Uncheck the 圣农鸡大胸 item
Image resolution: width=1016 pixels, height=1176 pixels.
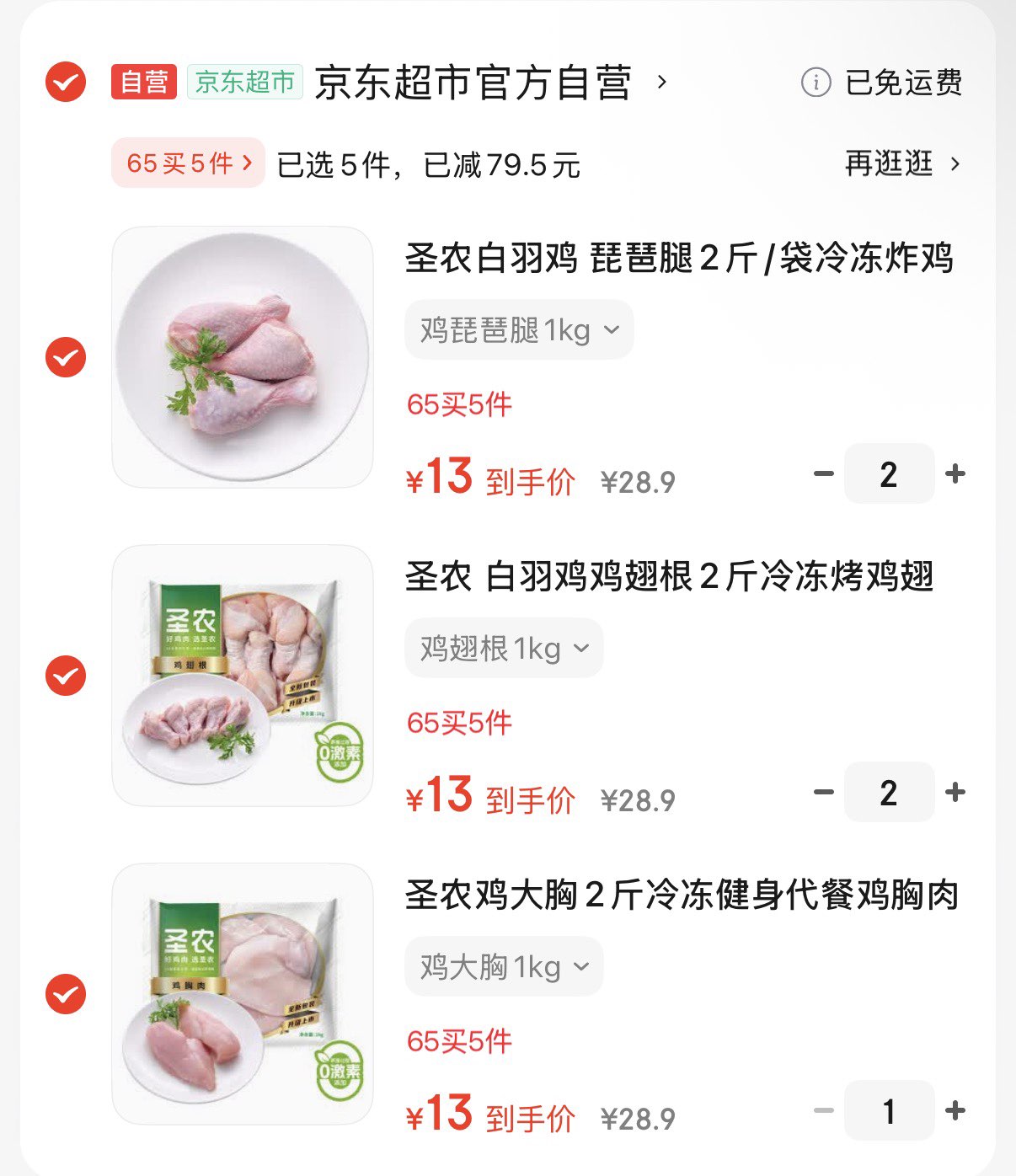63,992
